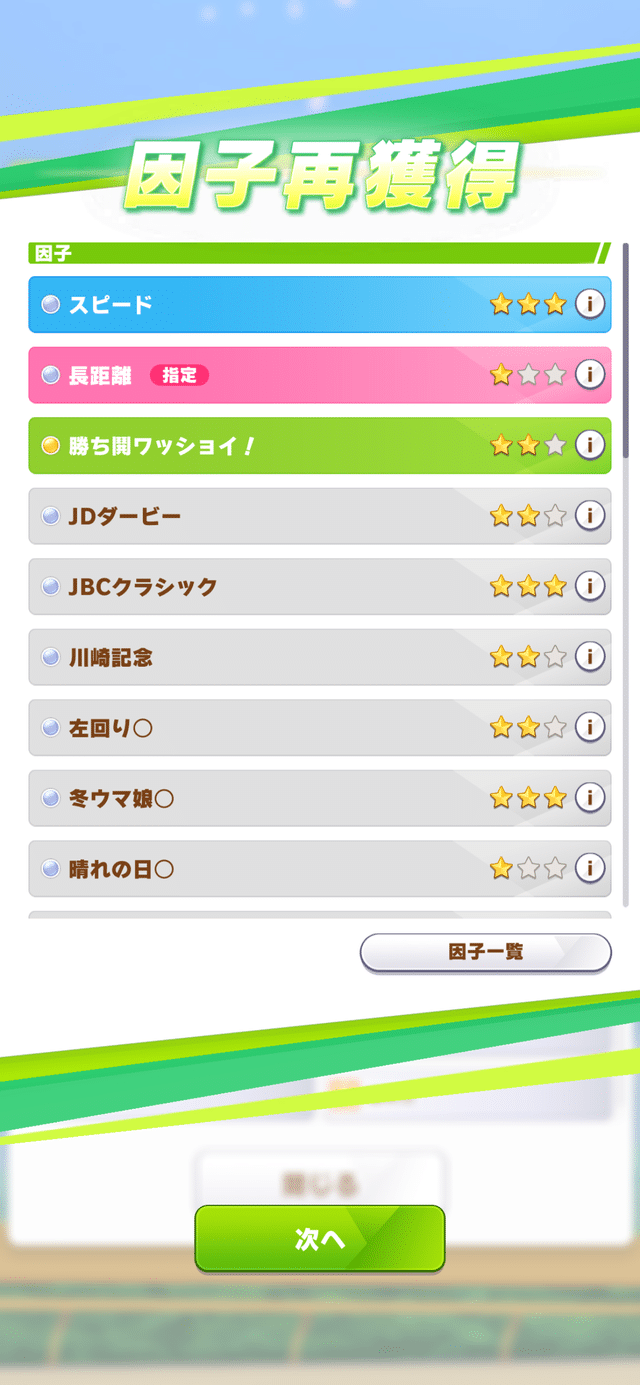View info on 勝ち鬨ワッショイ！ factor
This screenshot has width=640, height=1385.
click(590, 445)
